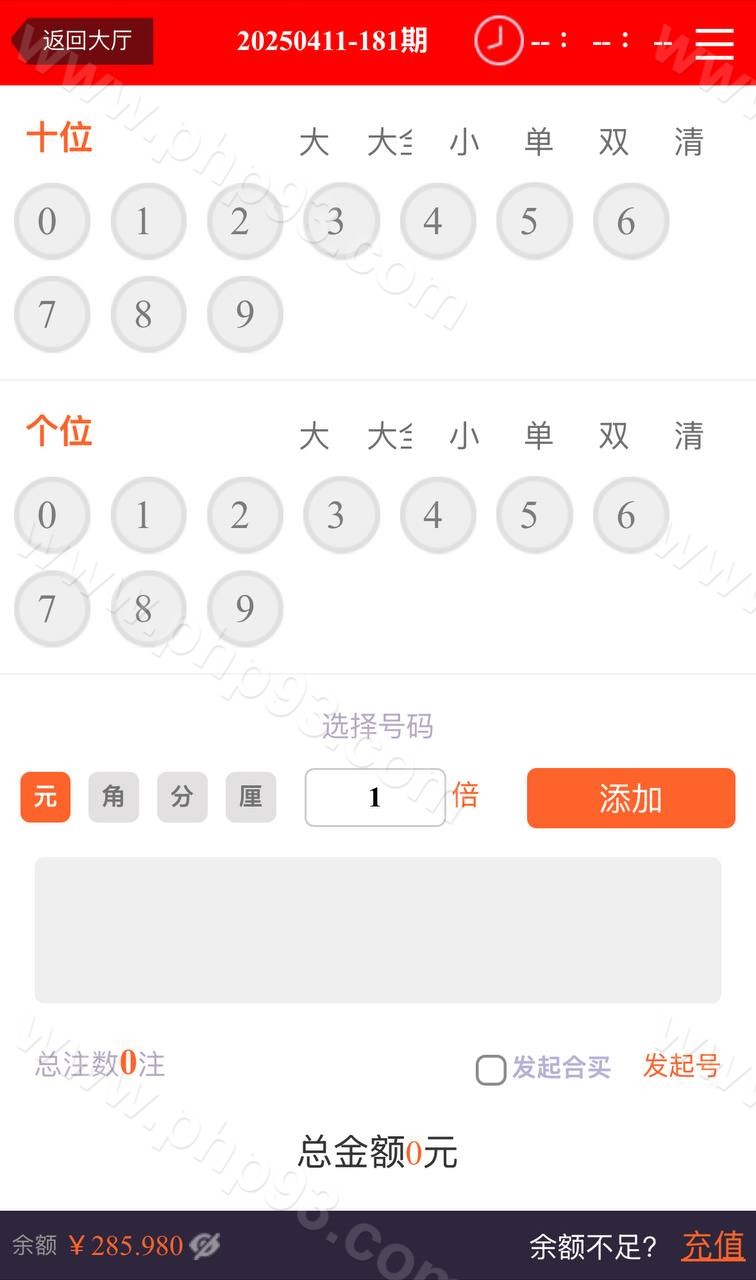
Task: Select number 8 in 十位 row
Action: click(143, 315)
